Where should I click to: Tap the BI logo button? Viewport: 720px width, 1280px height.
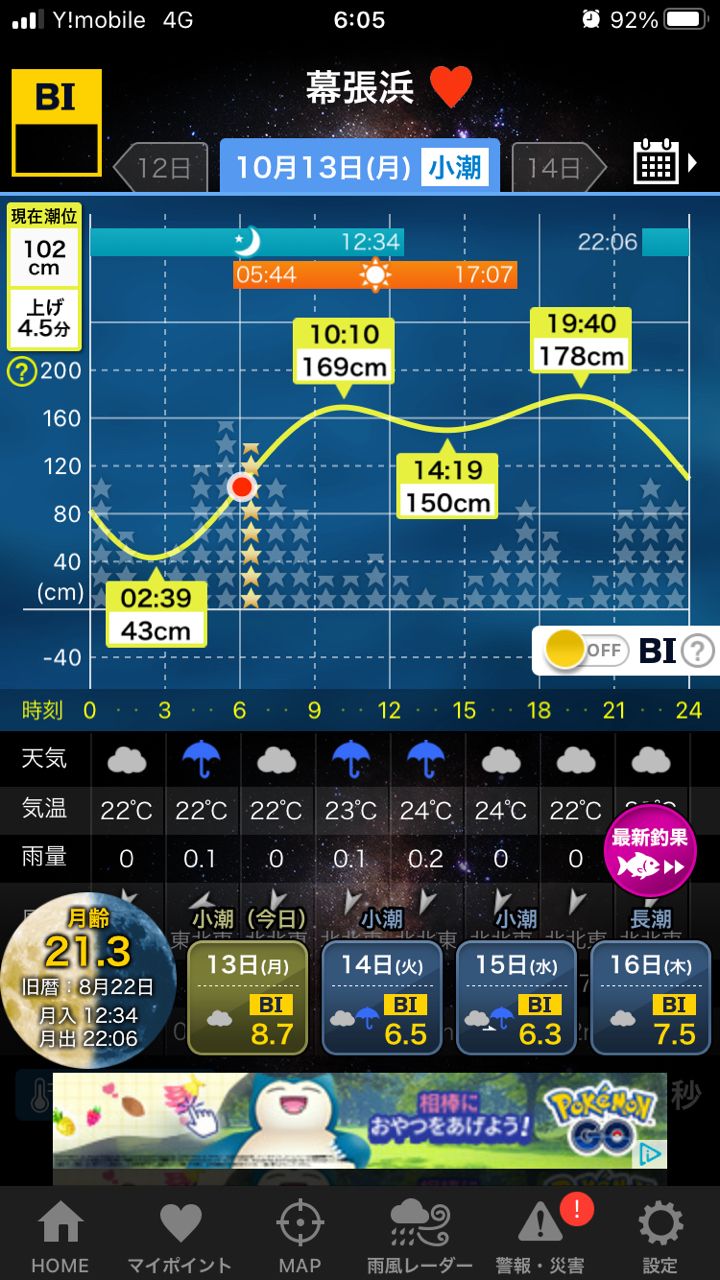pos(56,122)
